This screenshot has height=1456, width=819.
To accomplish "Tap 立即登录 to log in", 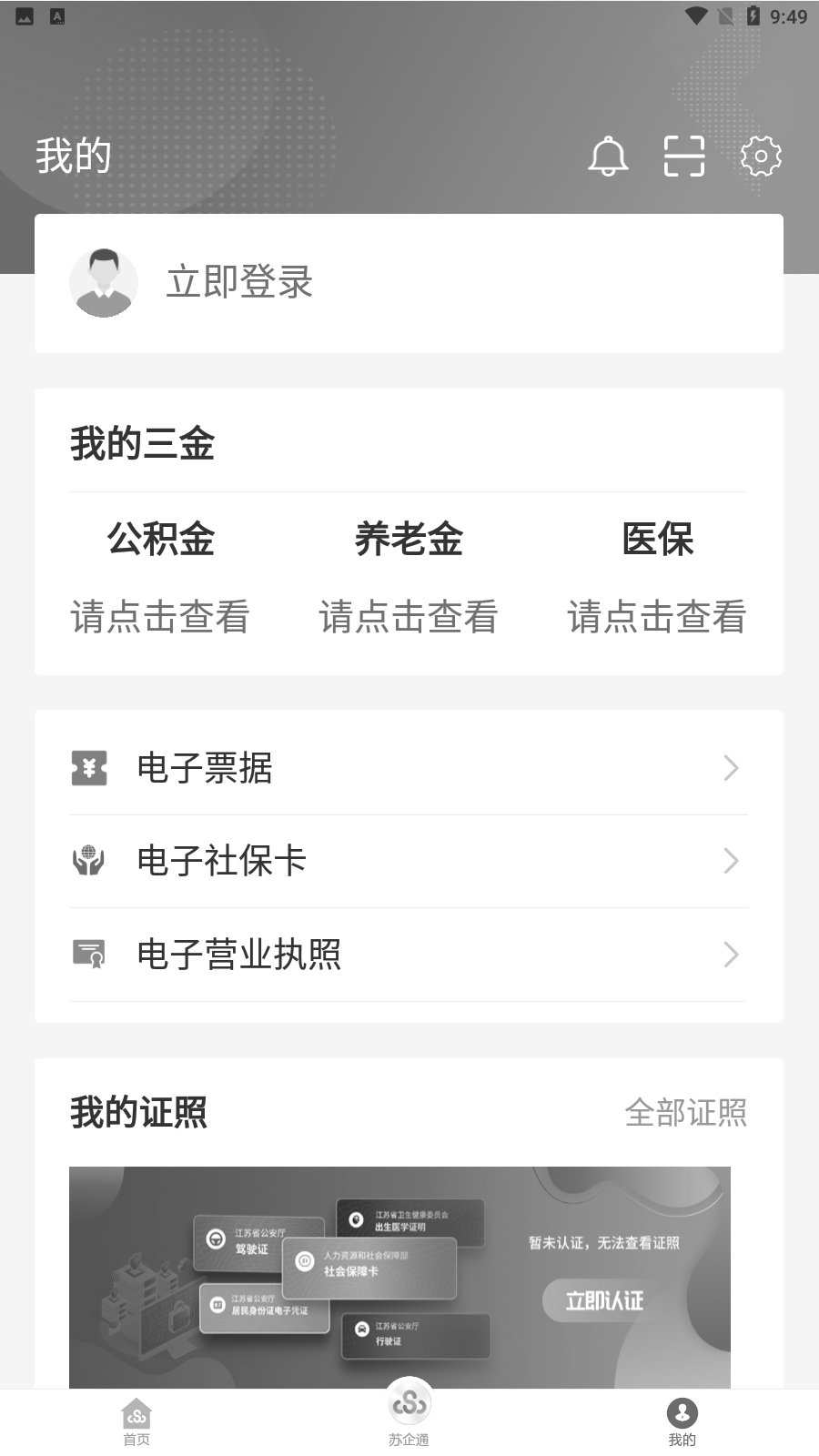I will [238, 282].
